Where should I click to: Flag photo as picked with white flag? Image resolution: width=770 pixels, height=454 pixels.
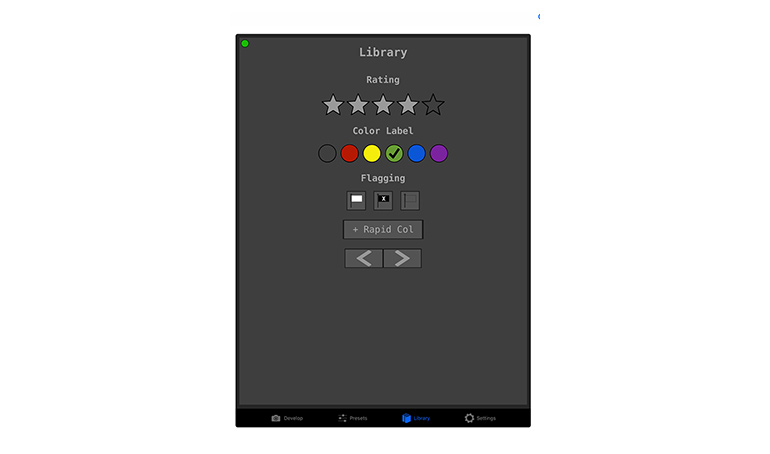coord(357,200)
